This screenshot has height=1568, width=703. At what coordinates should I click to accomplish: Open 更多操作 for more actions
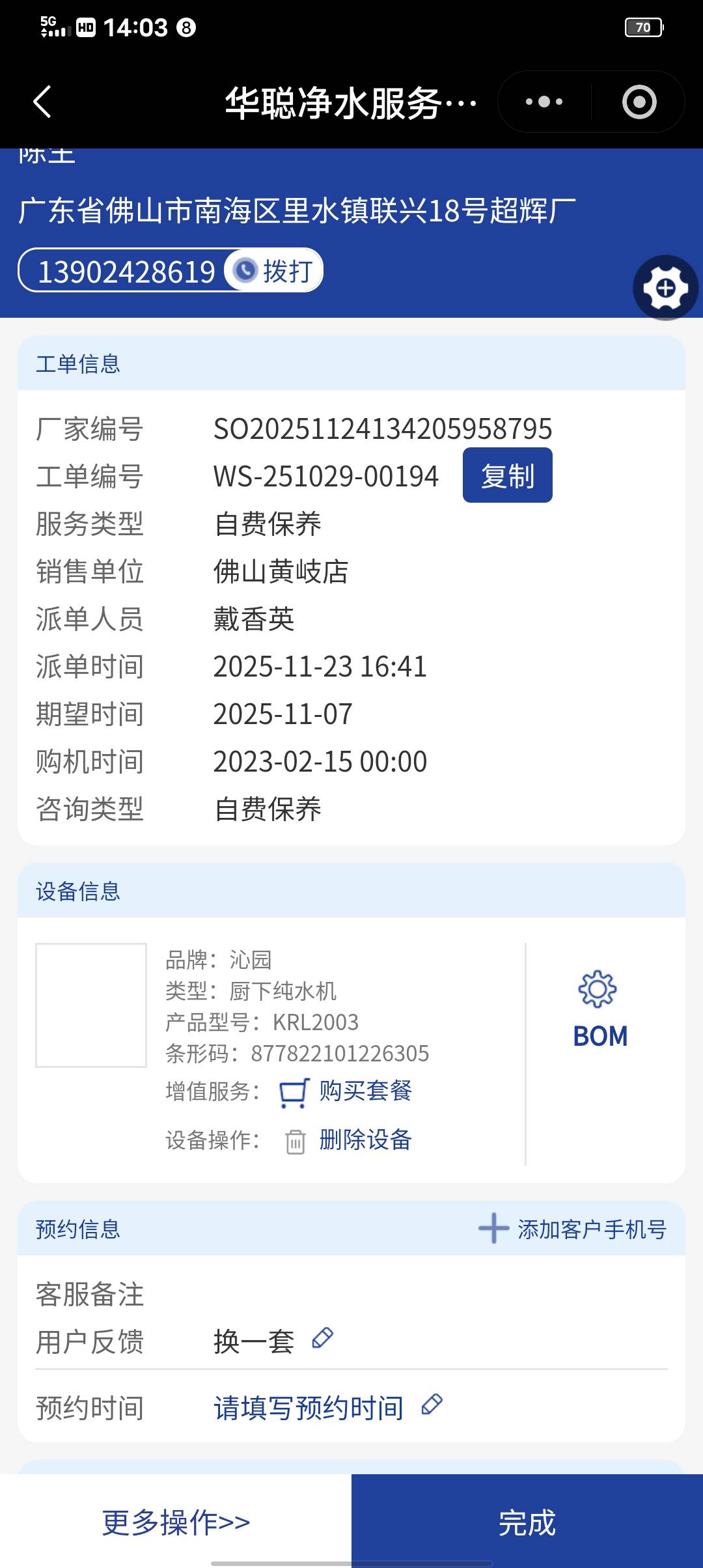tap(176, 1522)
